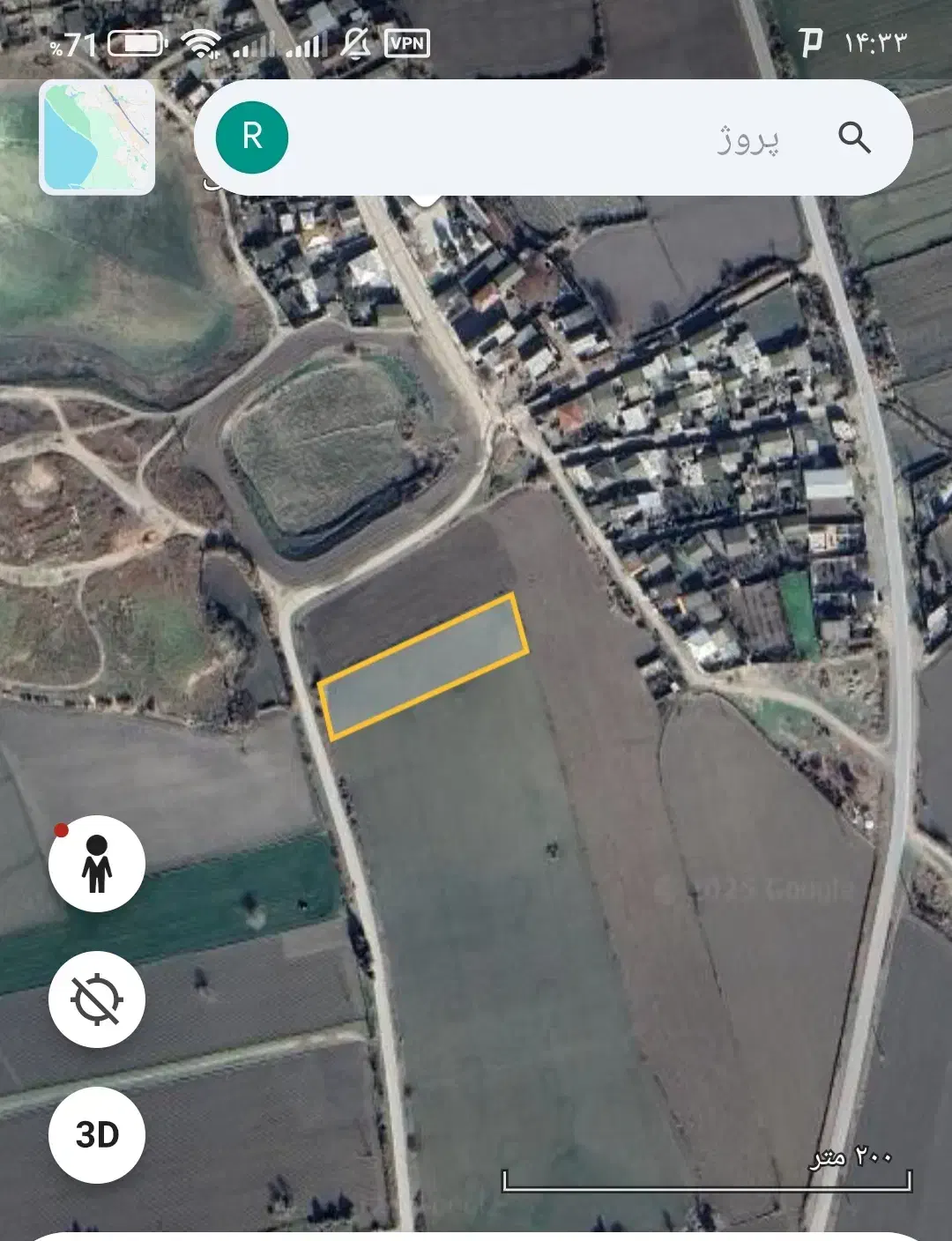Select the yellow-outlined land parcel
Screen dimensions: 952x1241
tap(423, 667)
